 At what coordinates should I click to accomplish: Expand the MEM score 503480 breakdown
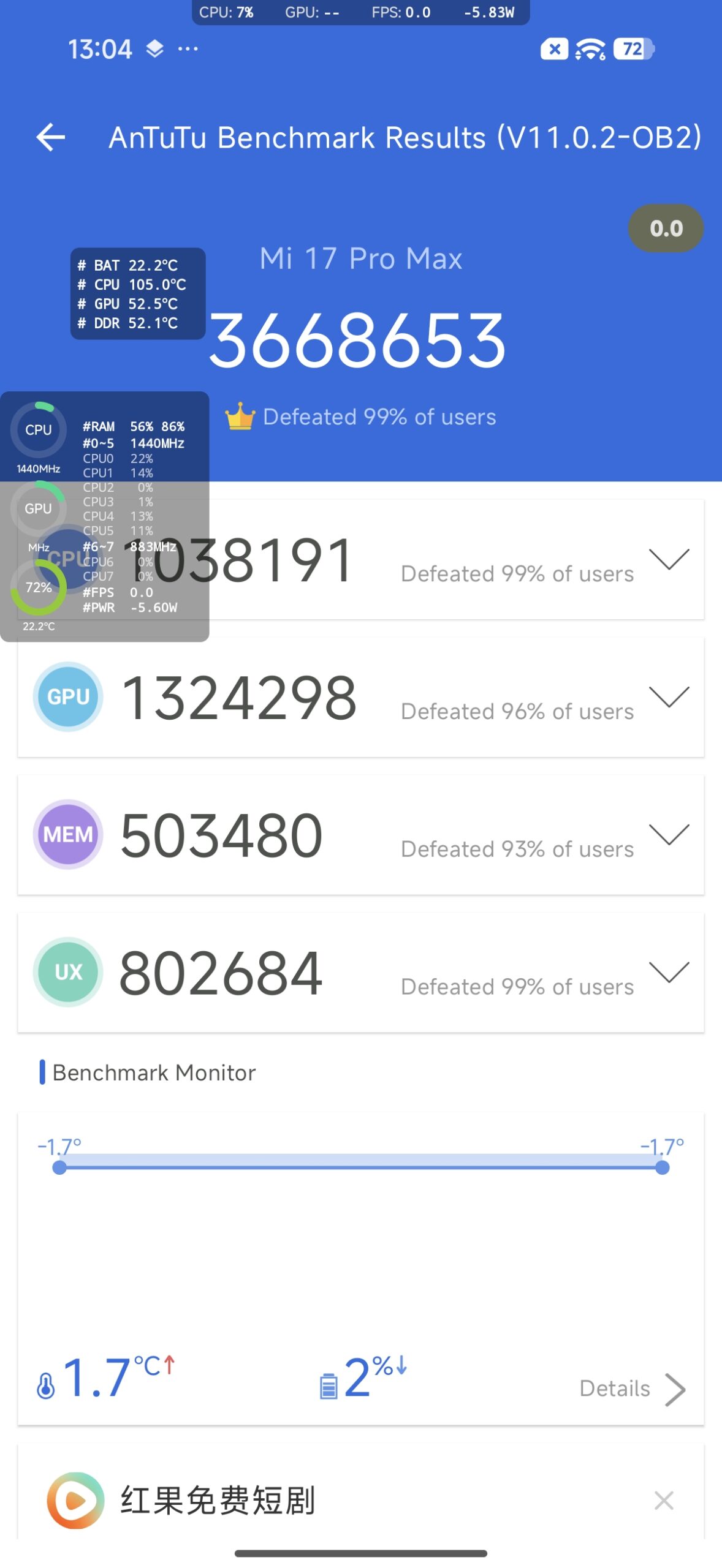669,835
